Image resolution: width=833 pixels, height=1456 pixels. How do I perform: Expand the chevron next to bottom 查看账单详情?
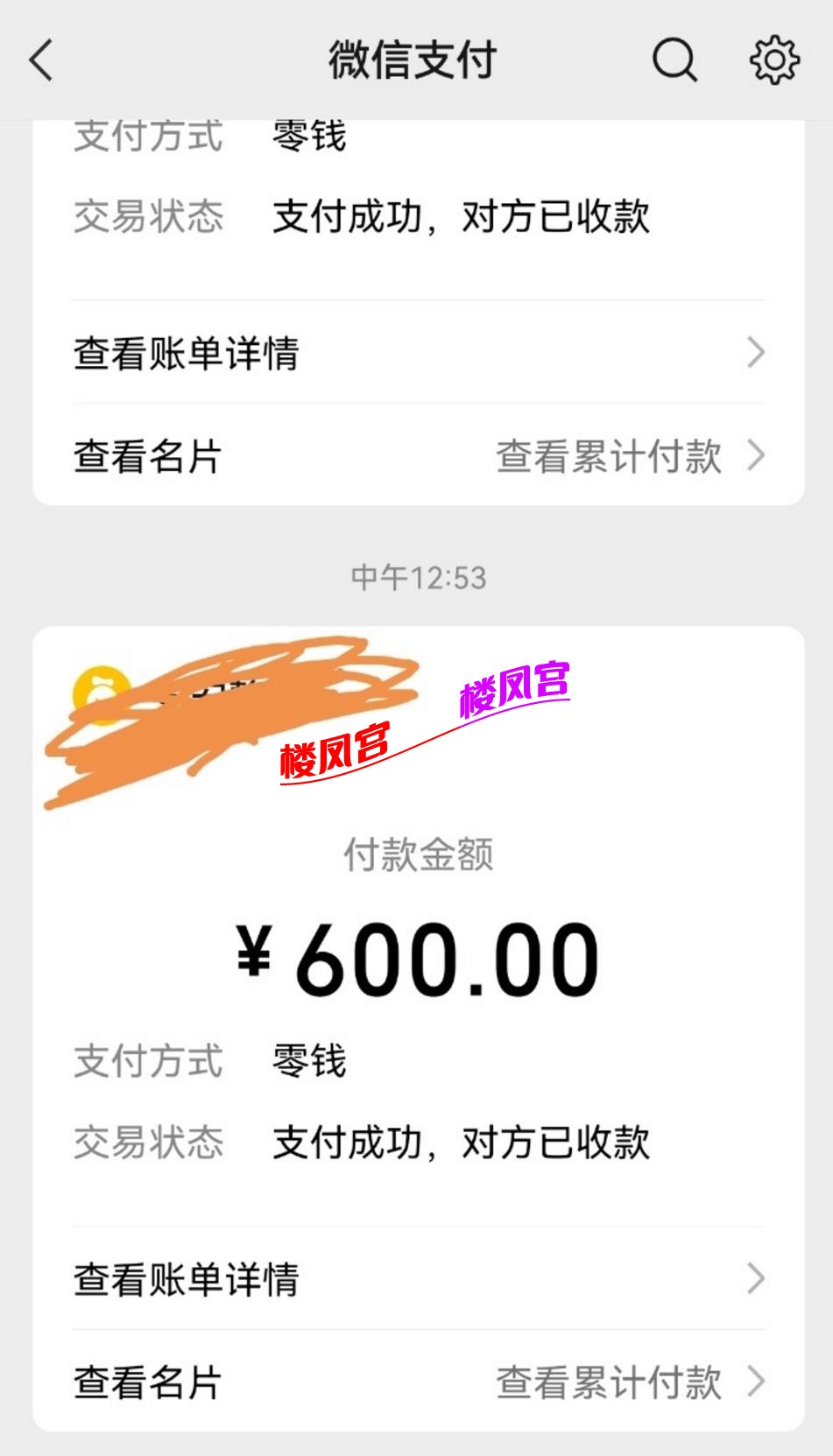(x=755, y=1280)
